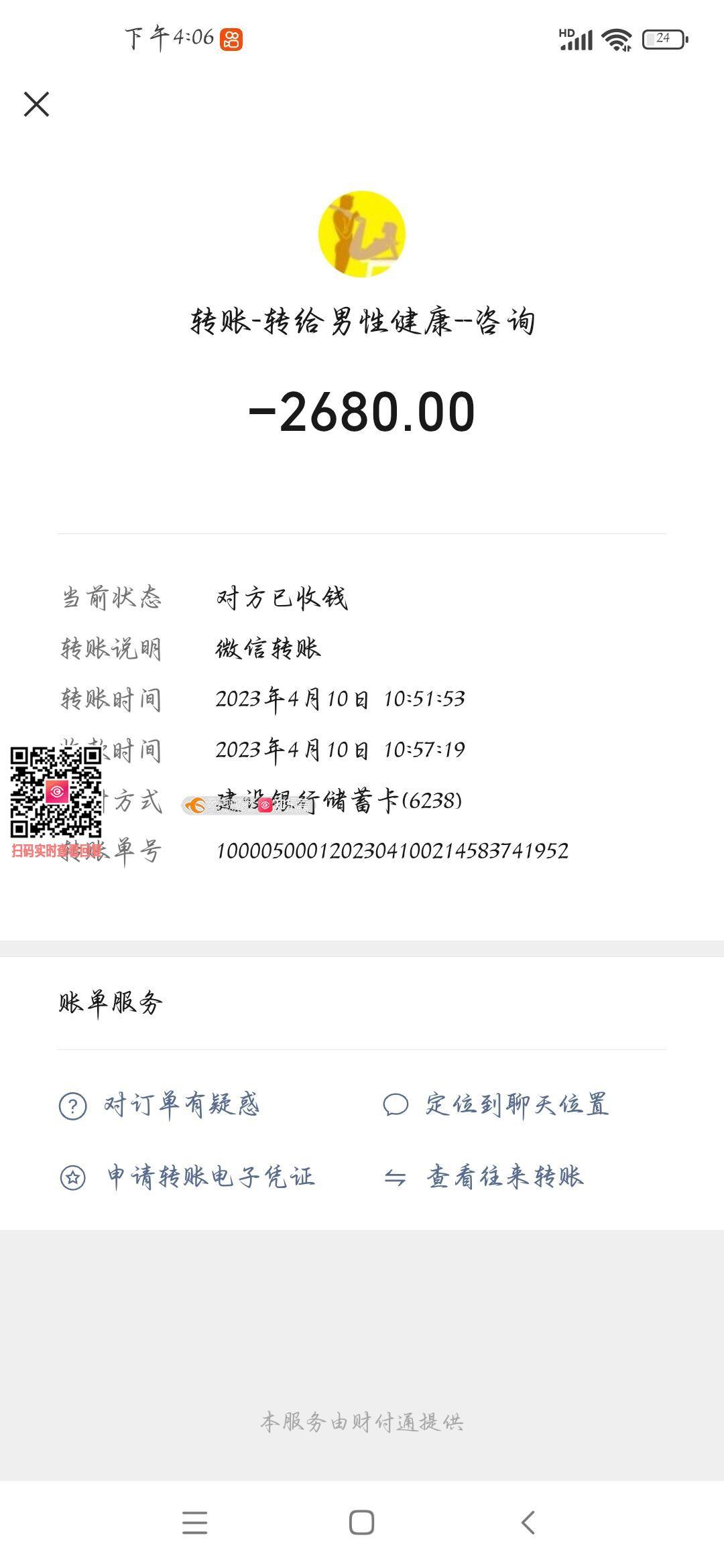Close the transfer details page

pyautogui.click(x=36, y=105)
